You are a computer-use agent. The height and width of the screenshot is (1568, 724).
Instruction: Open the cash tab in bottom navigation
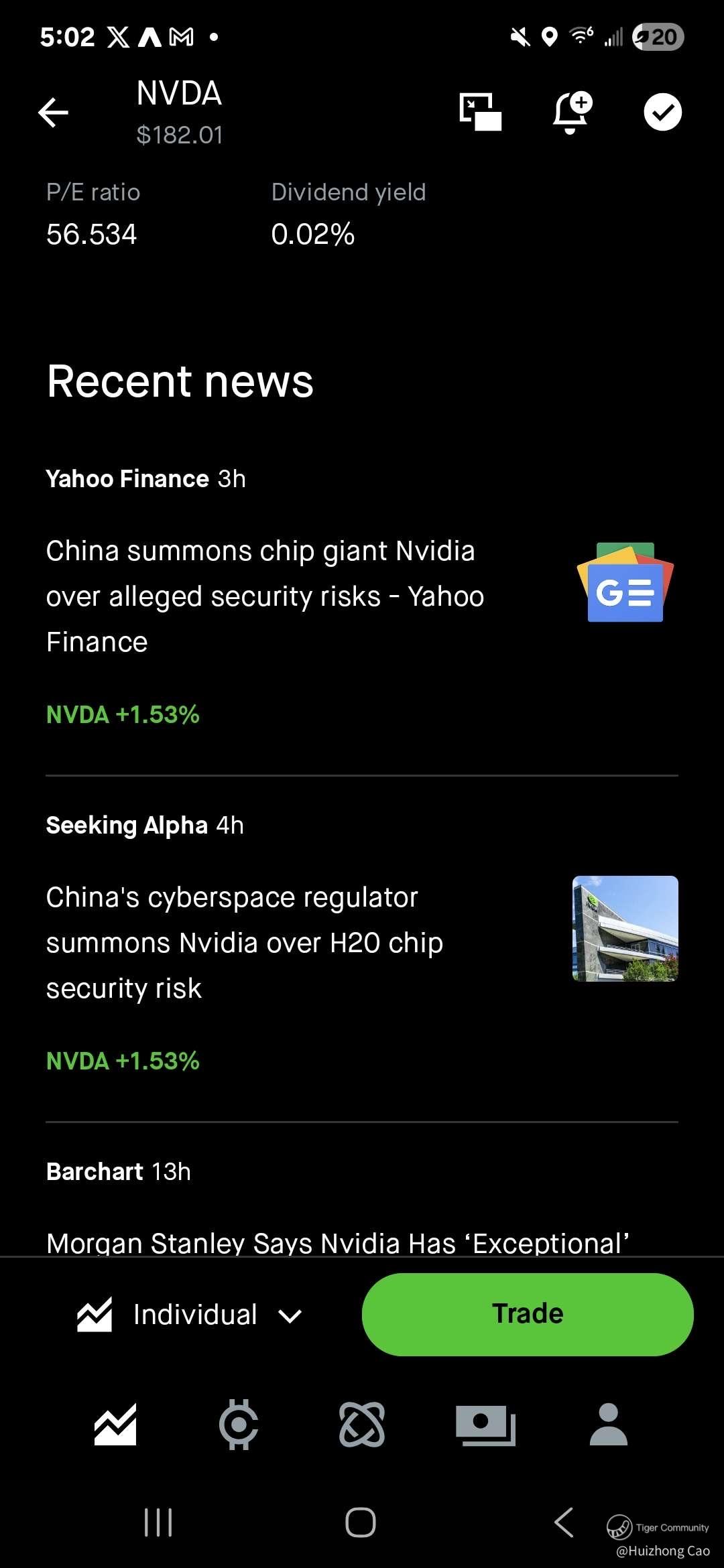click(x=485, y=1425)
